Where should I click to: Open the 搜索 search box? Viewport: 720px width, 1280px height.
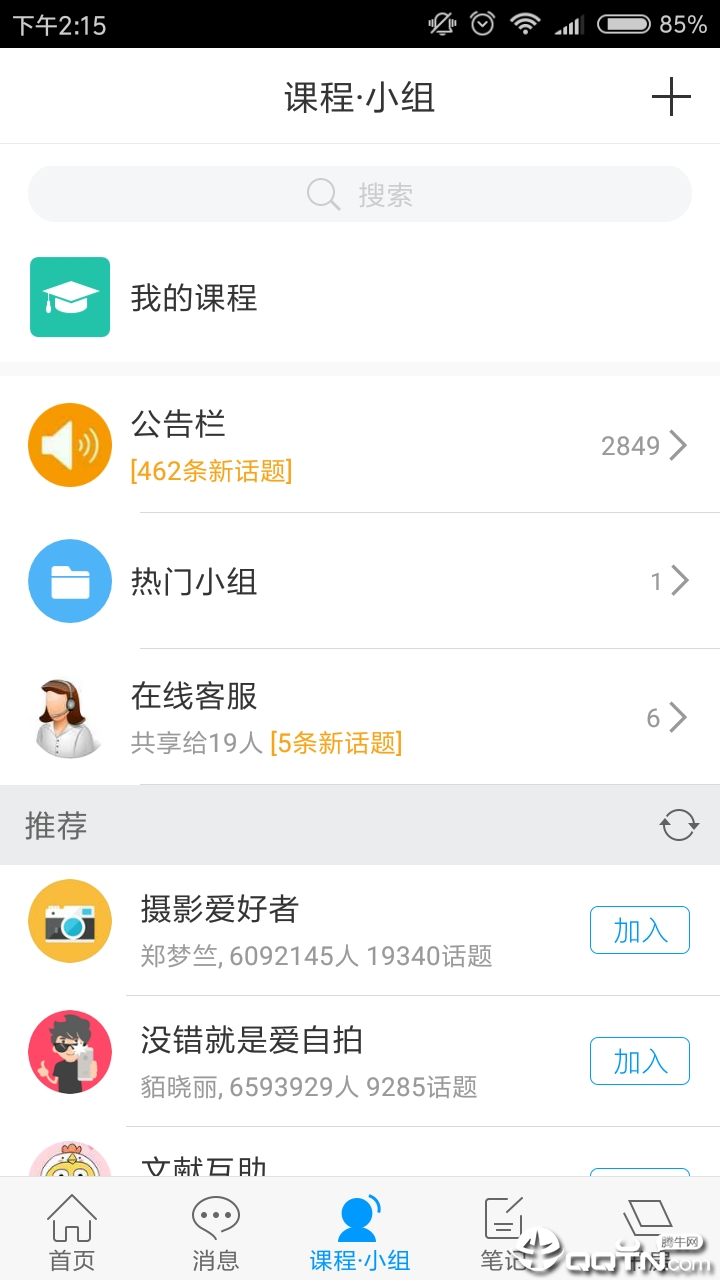coord(360,194)
